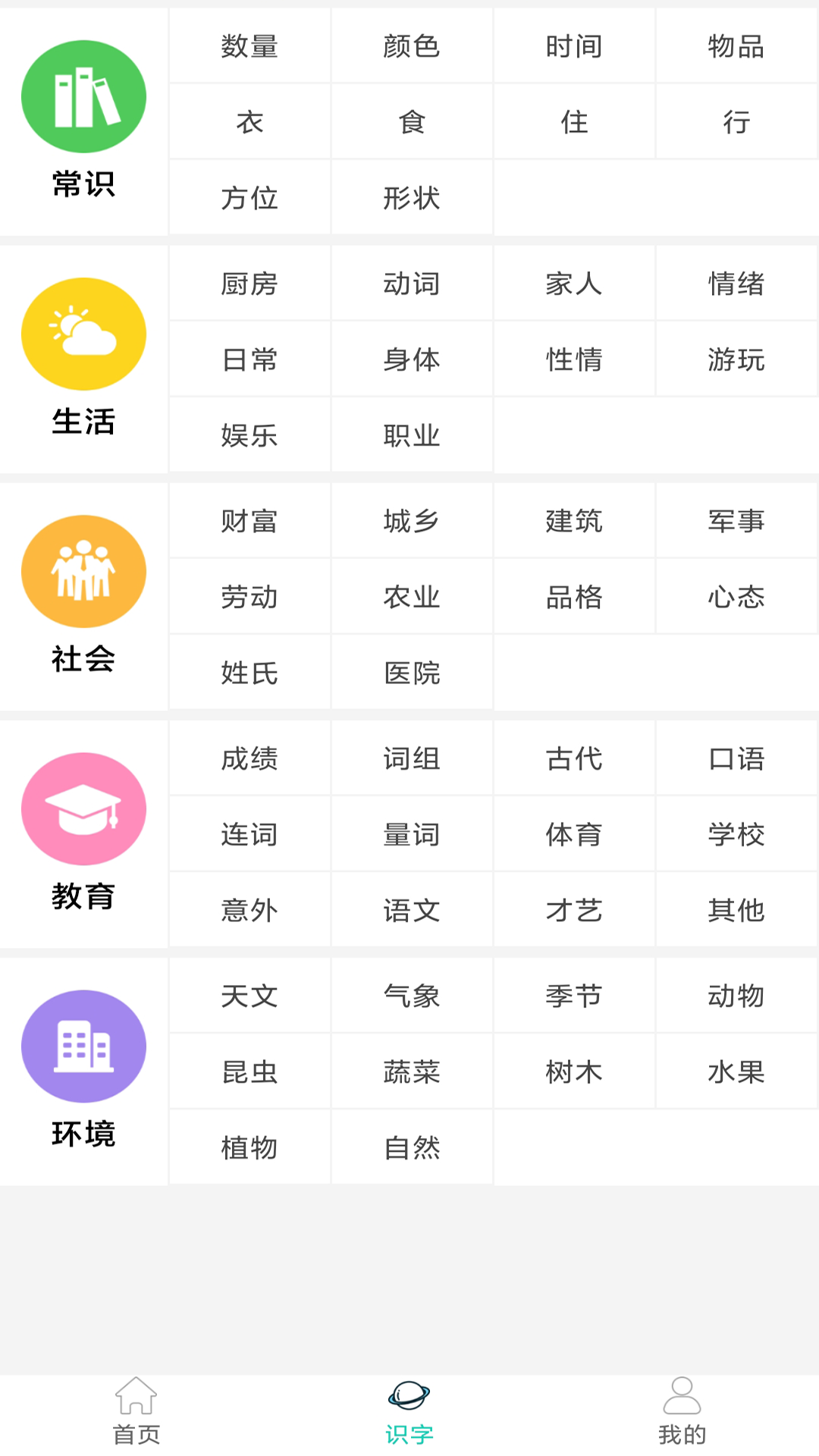The image size is (819, 1456).
Task: Open the 财富 topic
Action: (249, 521)
